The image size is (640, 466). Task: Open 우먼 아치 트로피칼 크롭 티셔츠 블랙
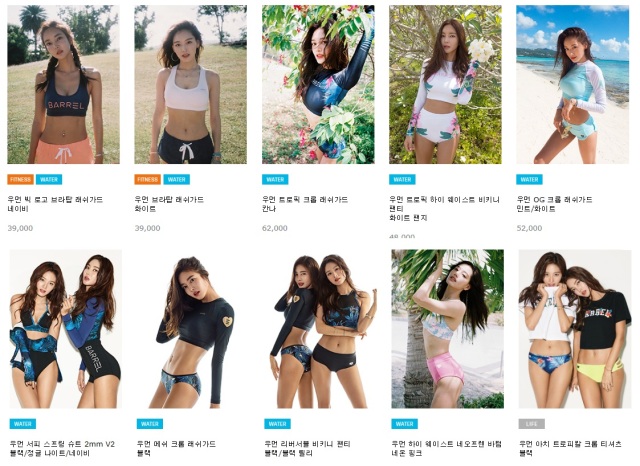coord(574,330)
